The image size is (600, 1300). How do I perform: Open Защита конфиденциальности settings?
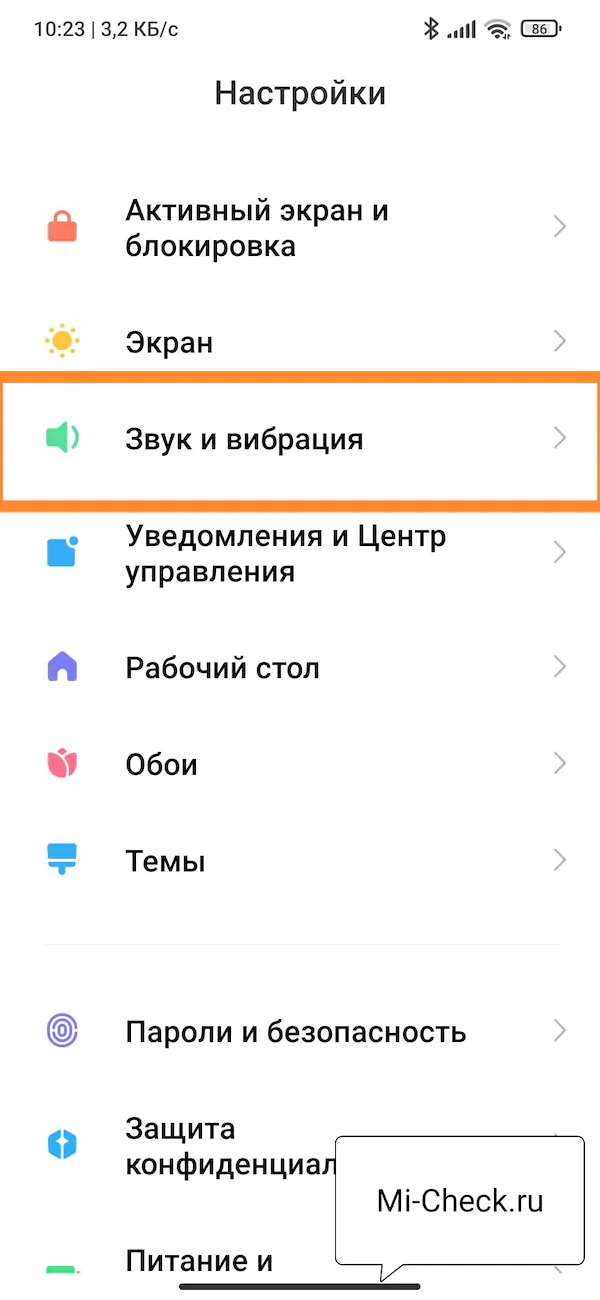300,1146
